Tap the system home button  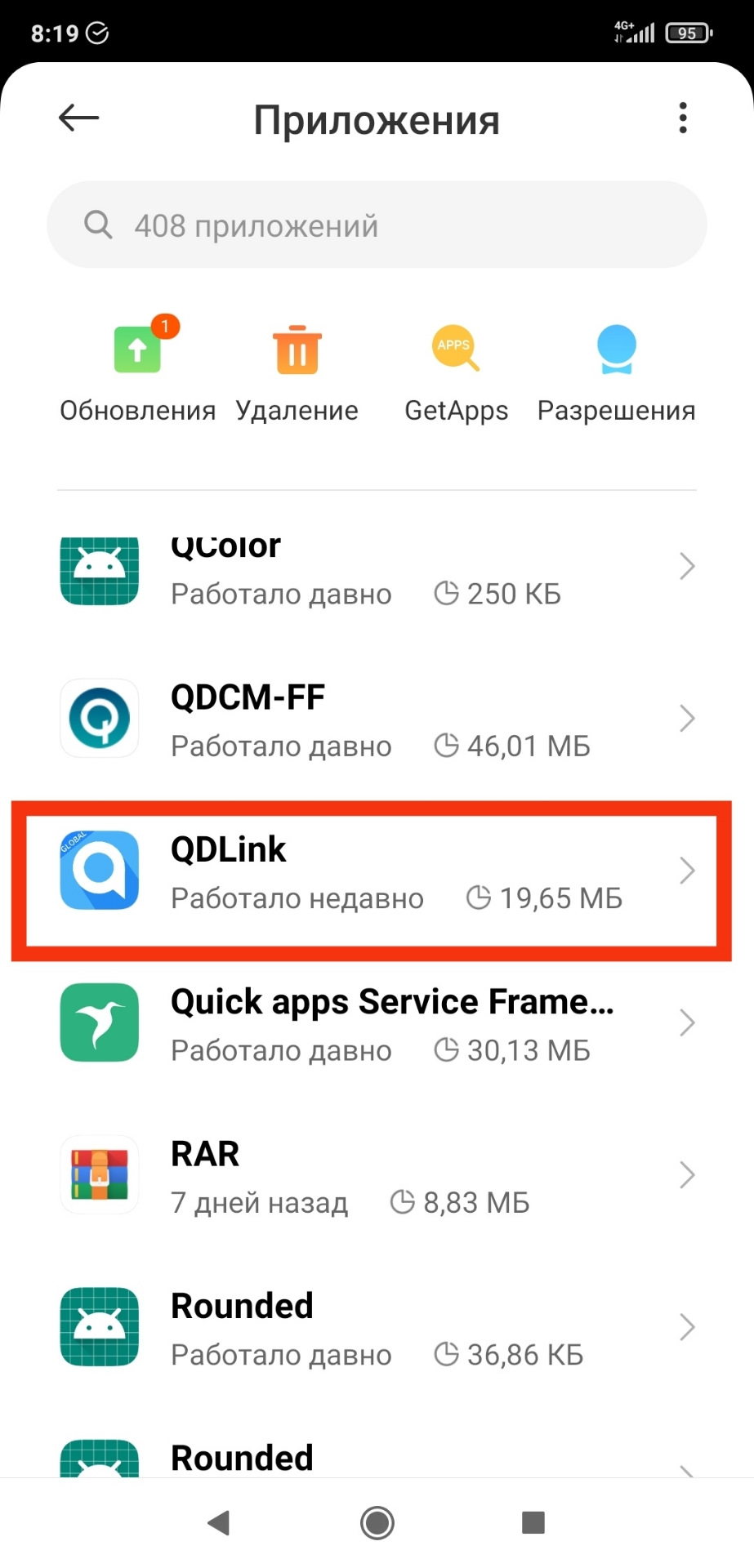coord(377,1522)
